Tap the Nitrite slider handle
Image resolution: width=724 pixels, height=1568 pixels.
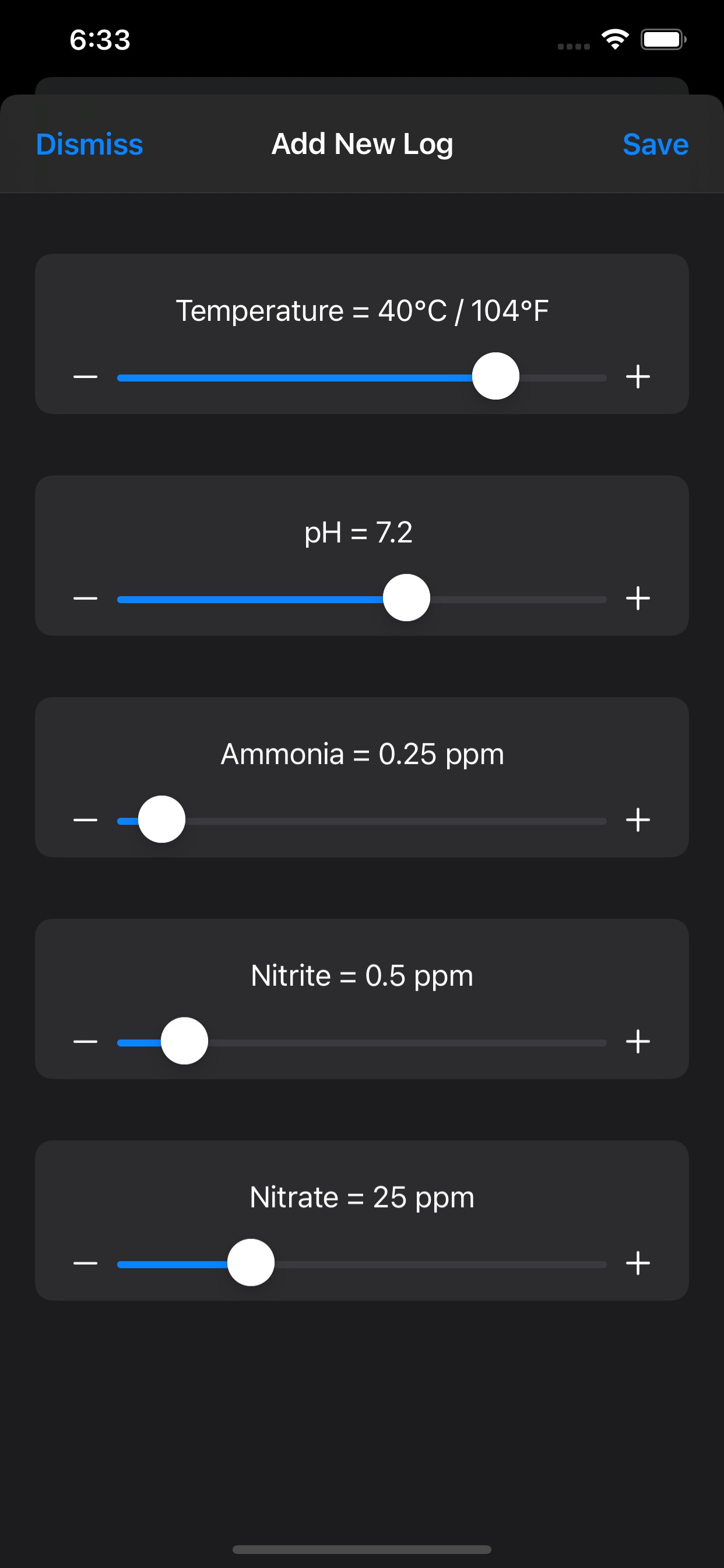[184, 1041]
